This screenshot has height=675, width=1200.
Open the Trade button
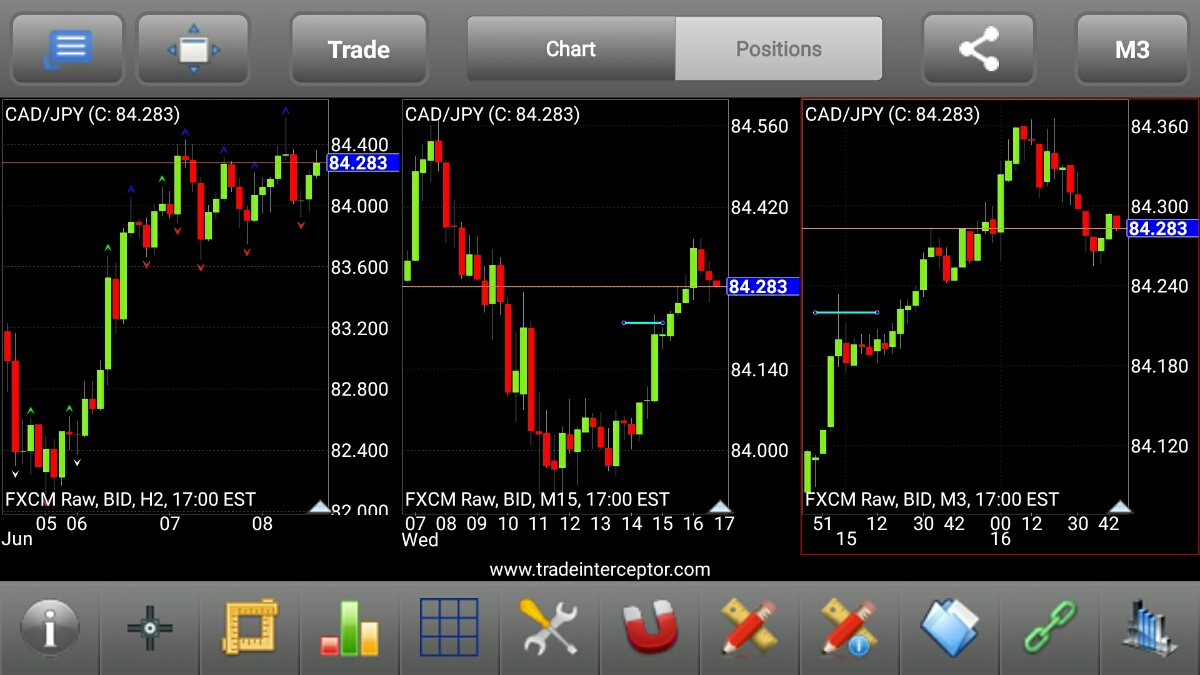pyautogui.click(x=359, y=49)
